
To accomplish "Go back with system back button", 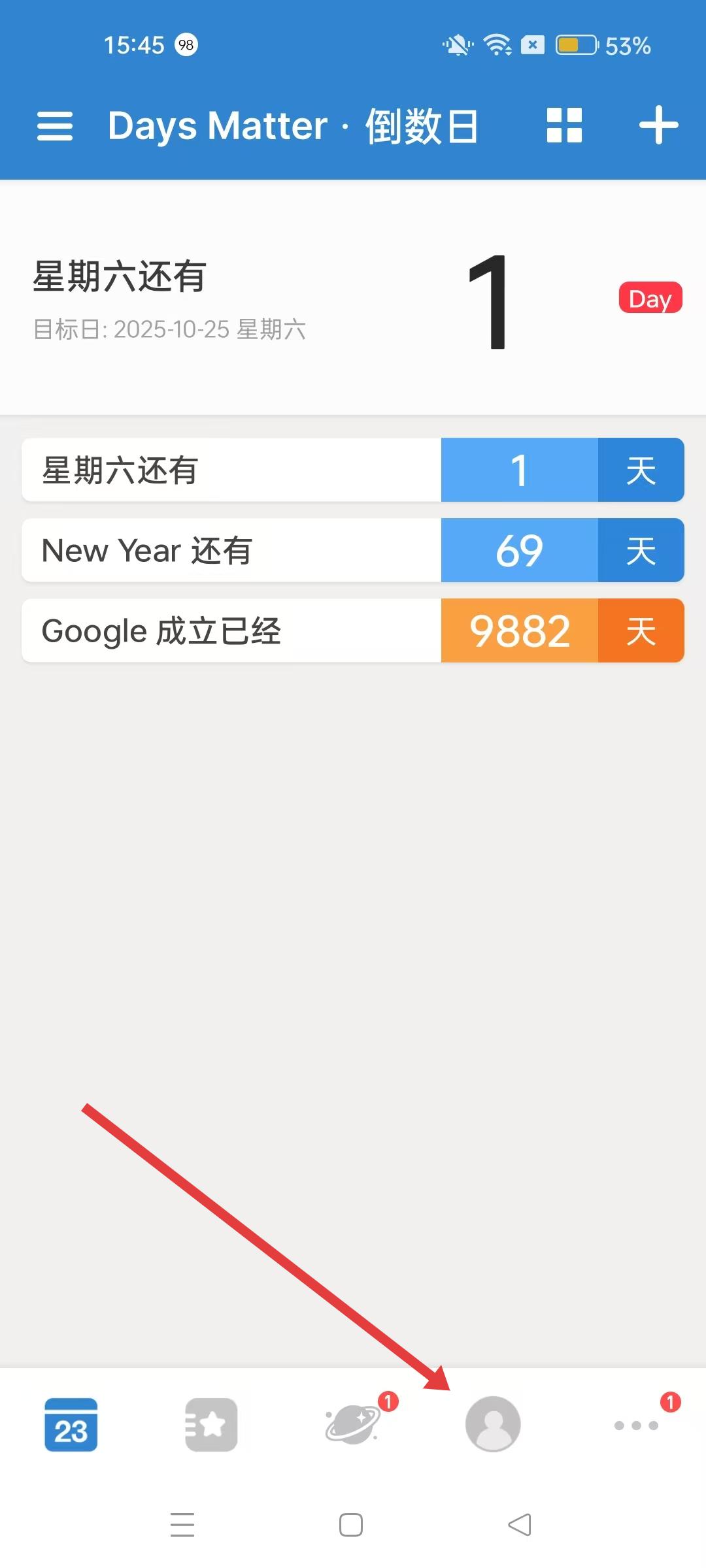I will (520, 1525).
